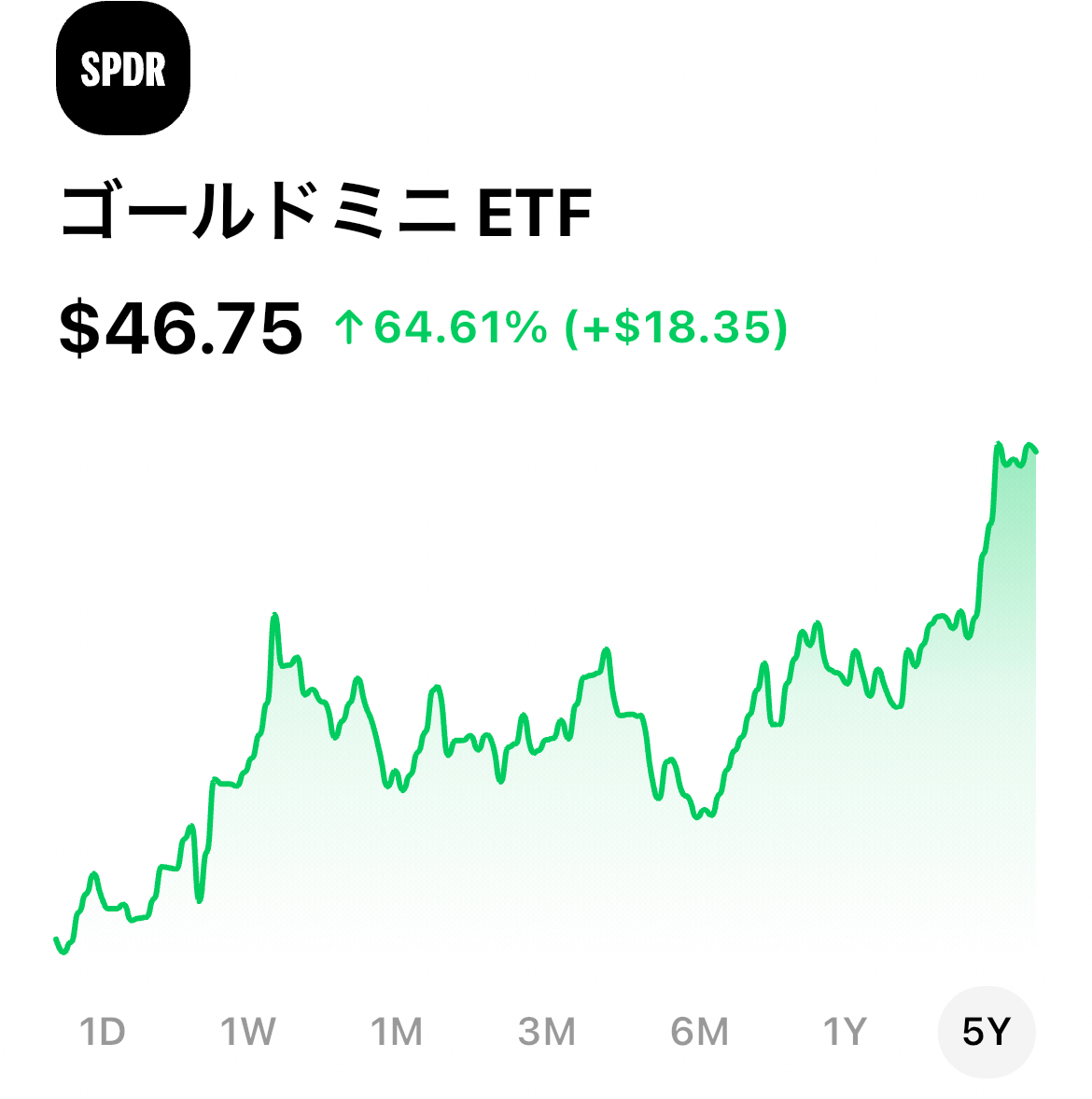Viewport: 1092px width, 1099px height.
Task: Click the 64.61% gain percentage
Action: click(x=457, y=327)
